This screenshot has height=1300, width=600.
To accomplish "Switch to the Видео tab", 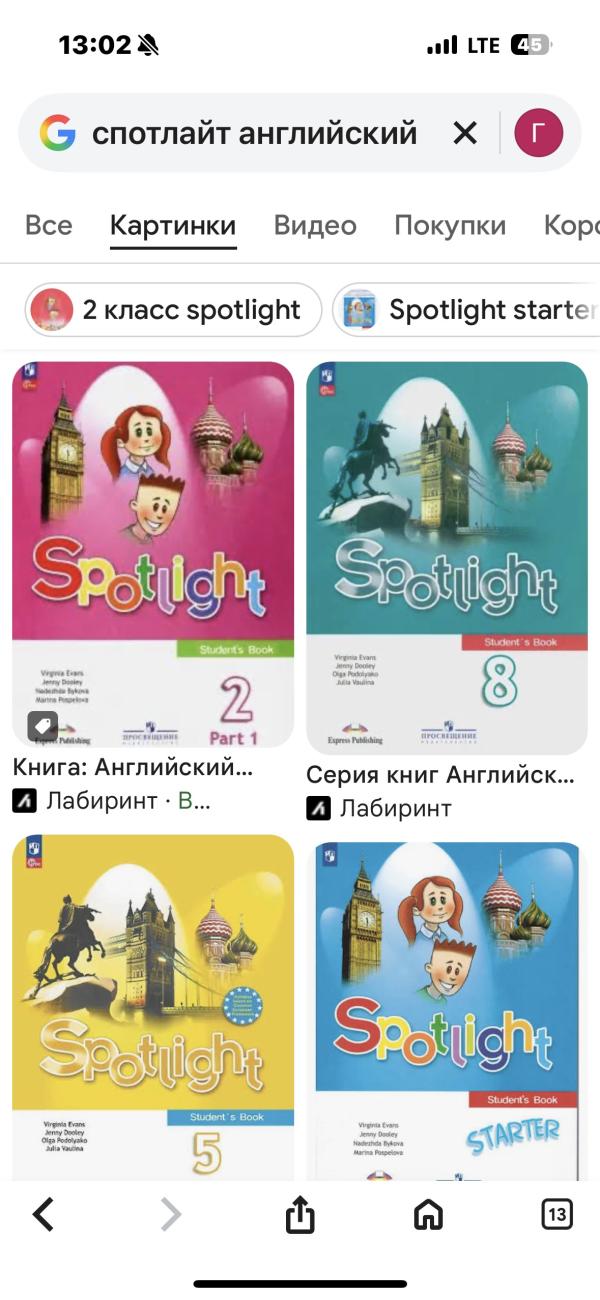I will pyautogui.click(x=315, y=225).
